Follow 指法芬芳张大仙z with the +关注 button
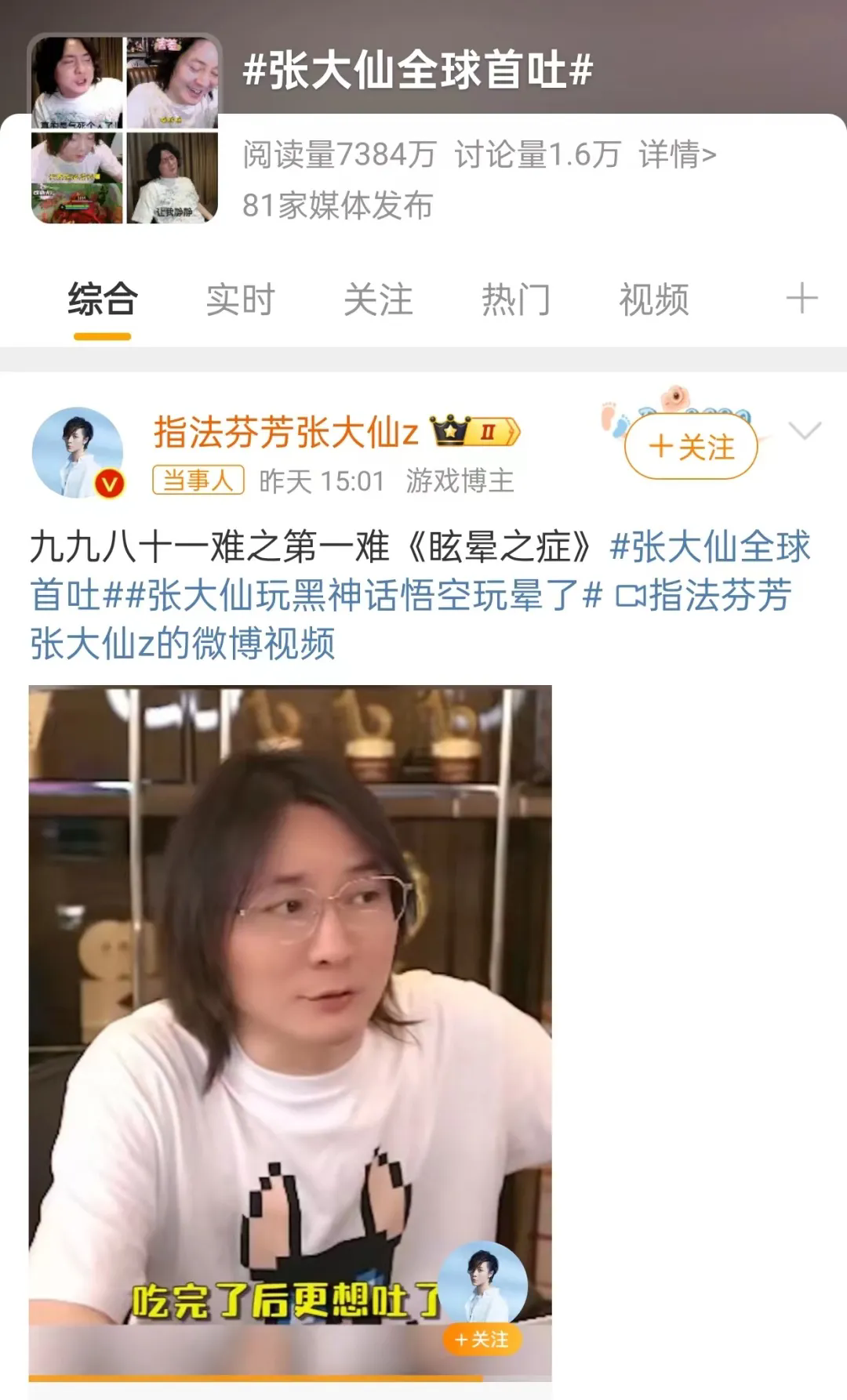847x1400 pixels. pyautogui.click(x=691, y=447)
